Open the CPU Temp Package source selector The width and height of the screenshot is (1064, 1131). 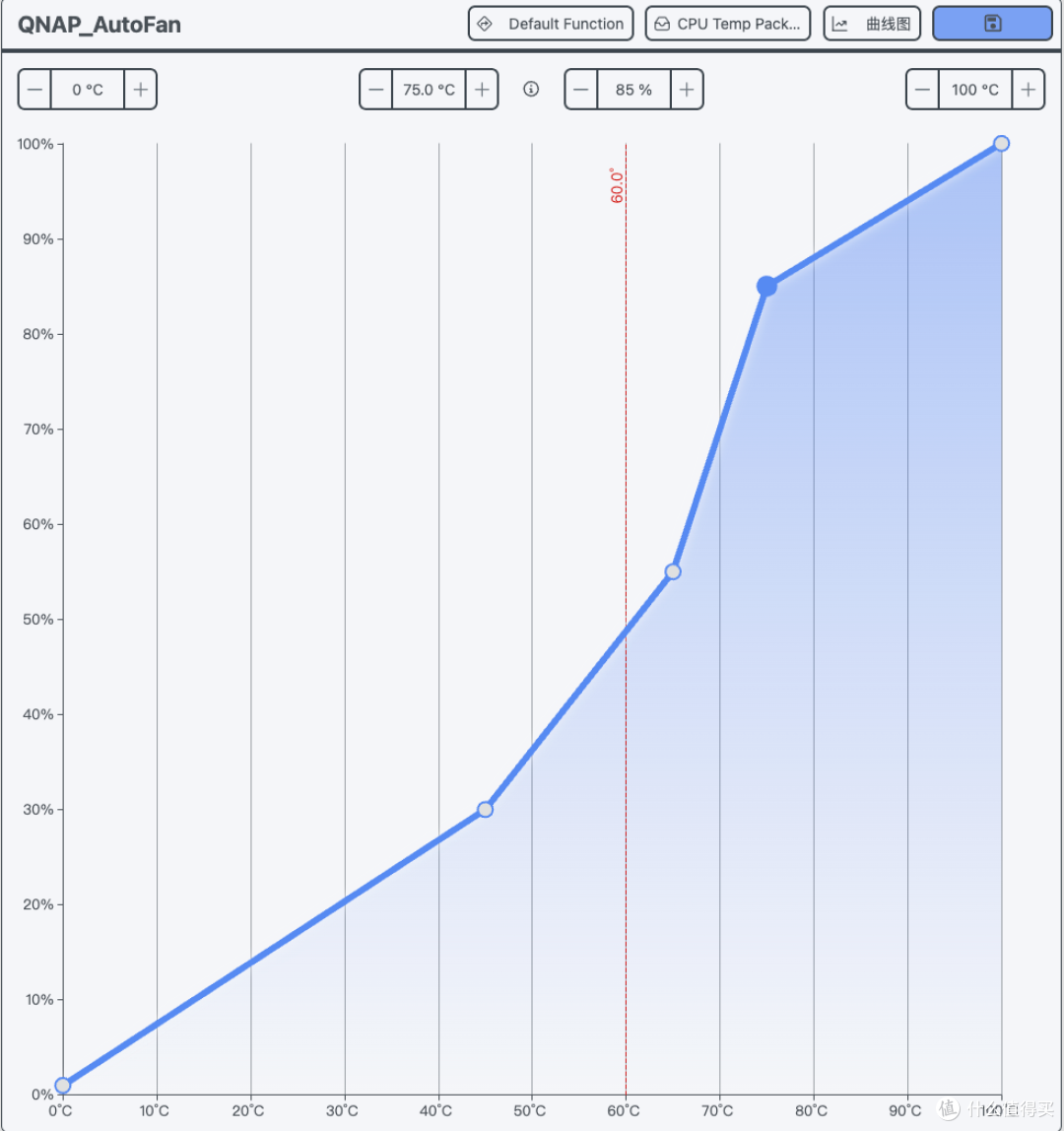click(728, 24)
